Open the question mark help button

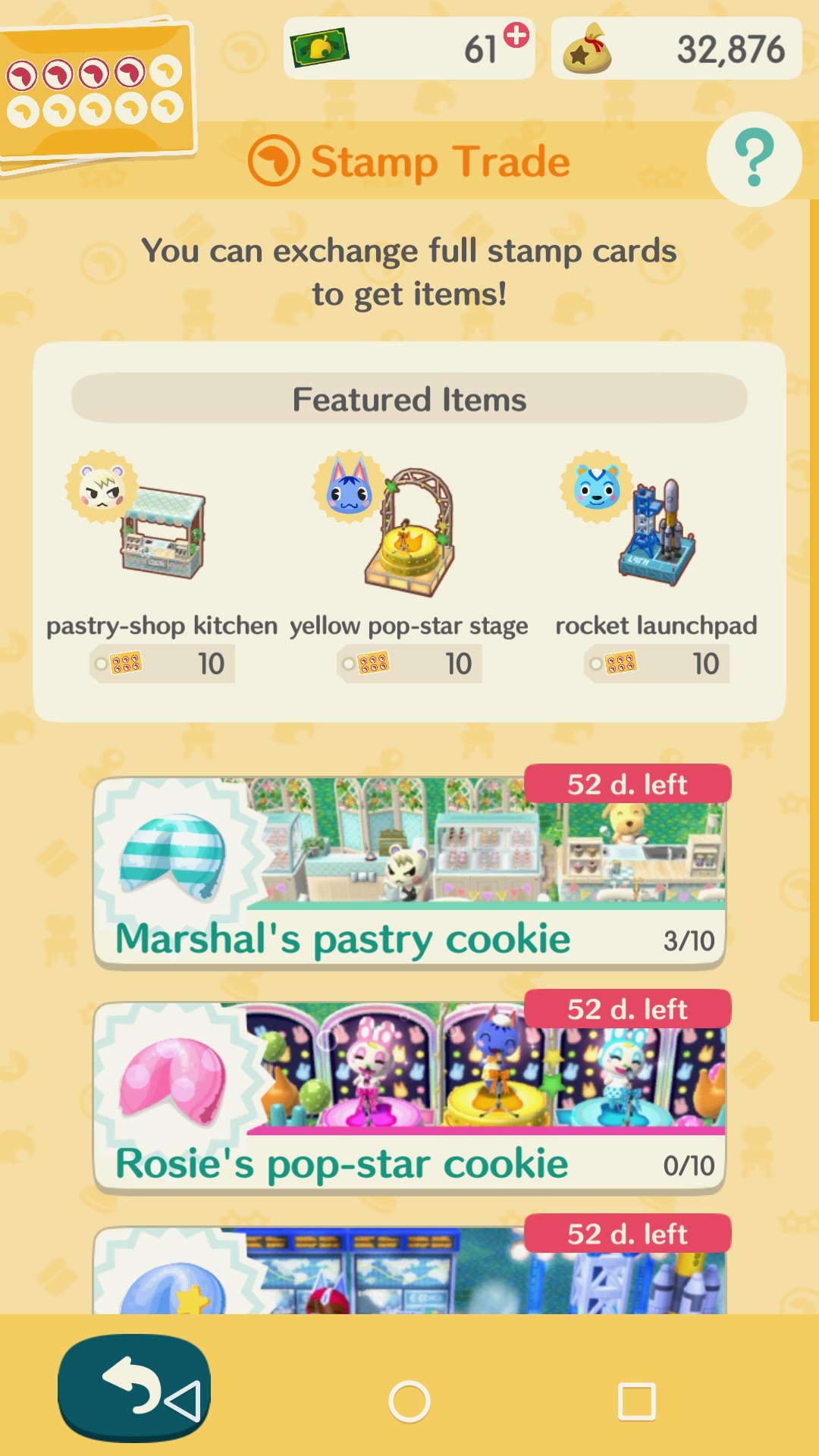click(x=754, y=158)
